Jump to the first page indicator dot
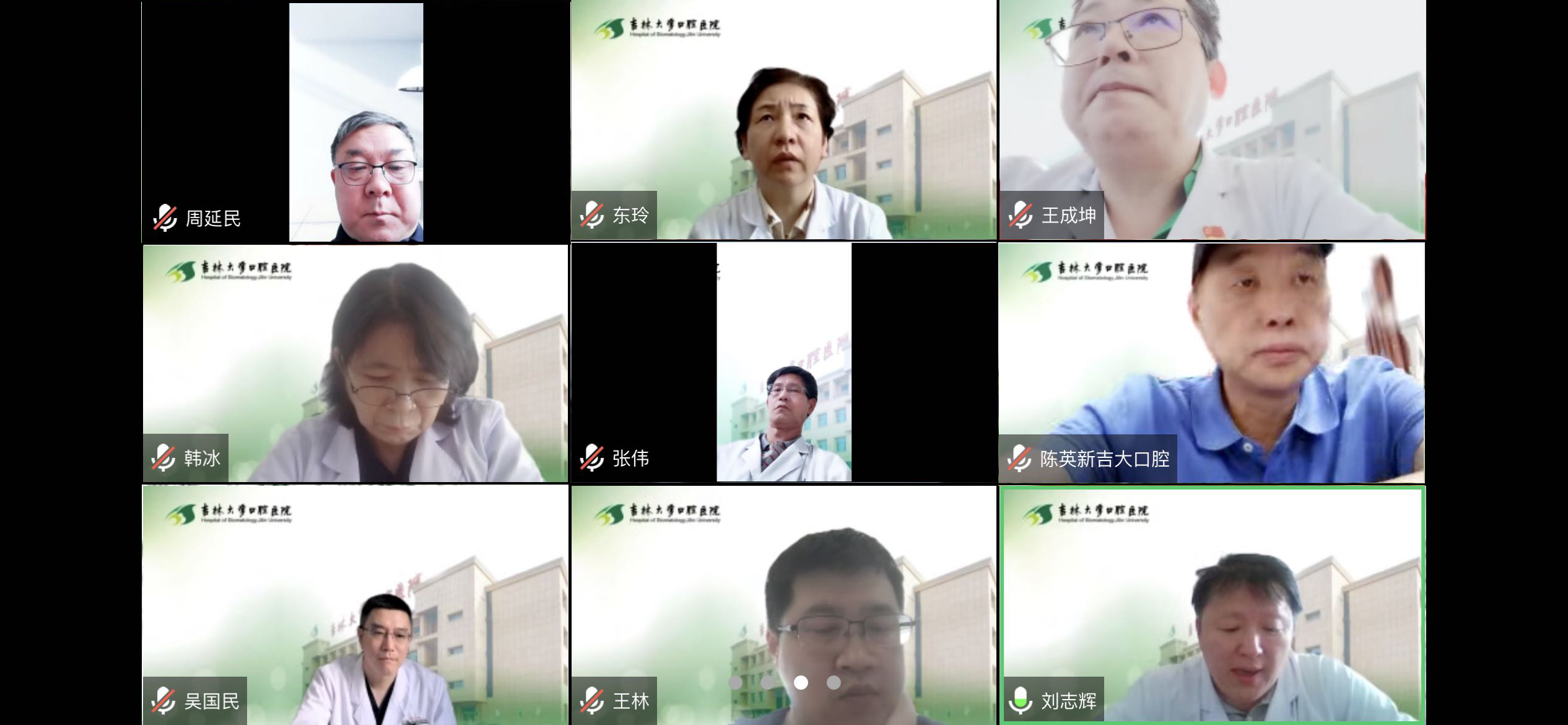 point(736,682)
